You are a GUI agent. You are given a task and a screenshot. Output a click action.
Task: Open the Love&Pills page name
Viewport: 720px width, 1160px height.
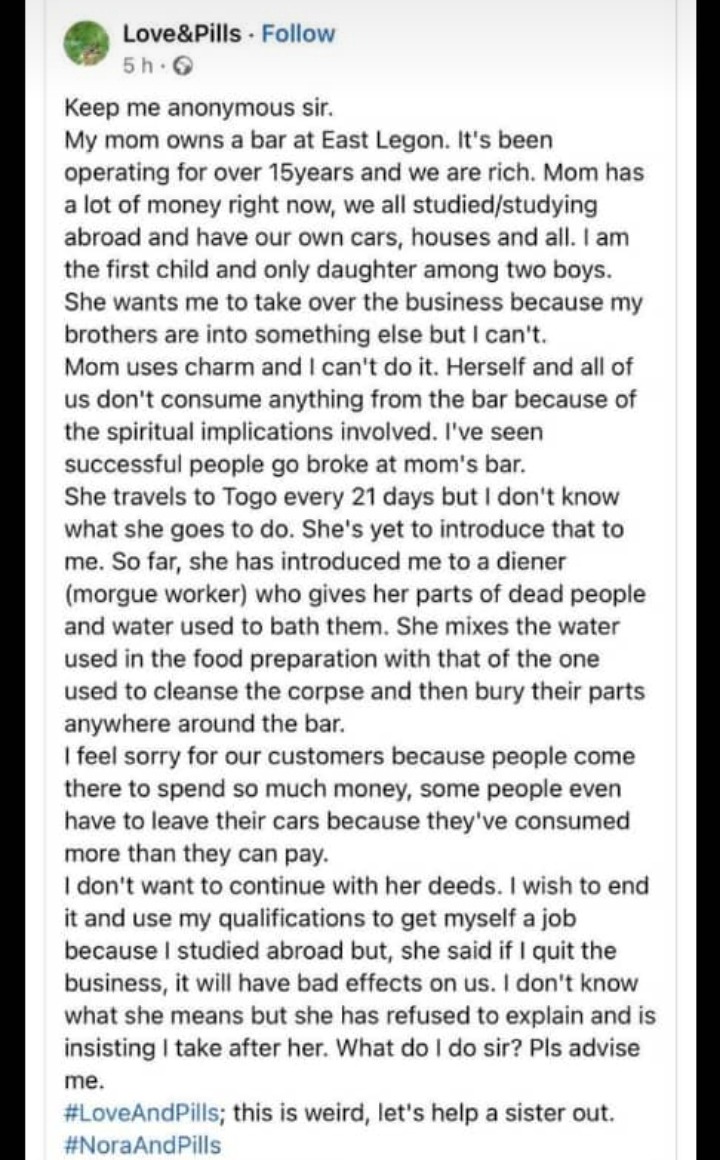click(x=181, y=34)
